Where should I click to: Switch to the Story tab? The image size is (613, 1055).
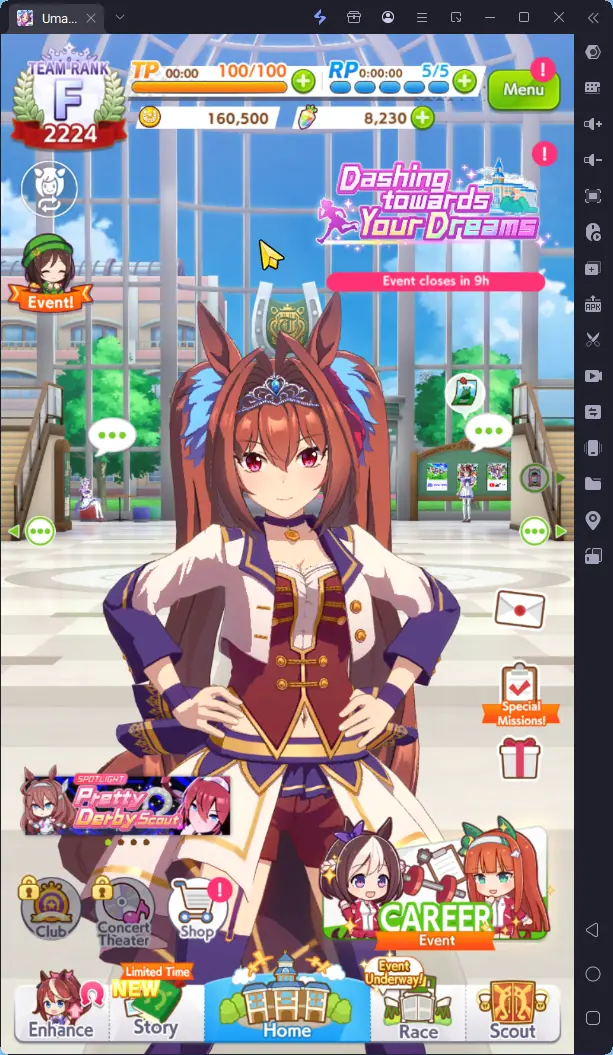pos(154,1010)
